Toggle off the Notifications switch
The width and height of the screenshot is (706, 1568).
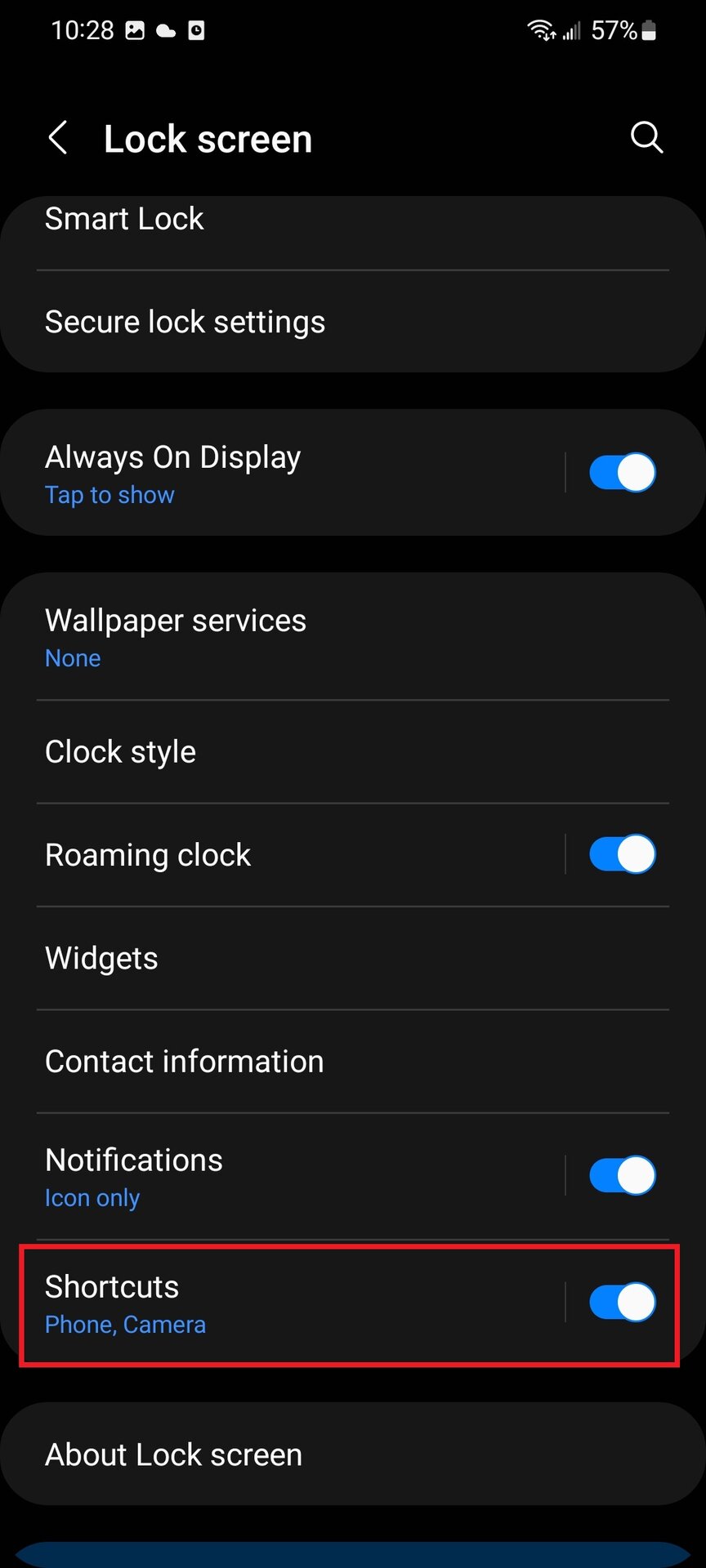coord(622,1176)
